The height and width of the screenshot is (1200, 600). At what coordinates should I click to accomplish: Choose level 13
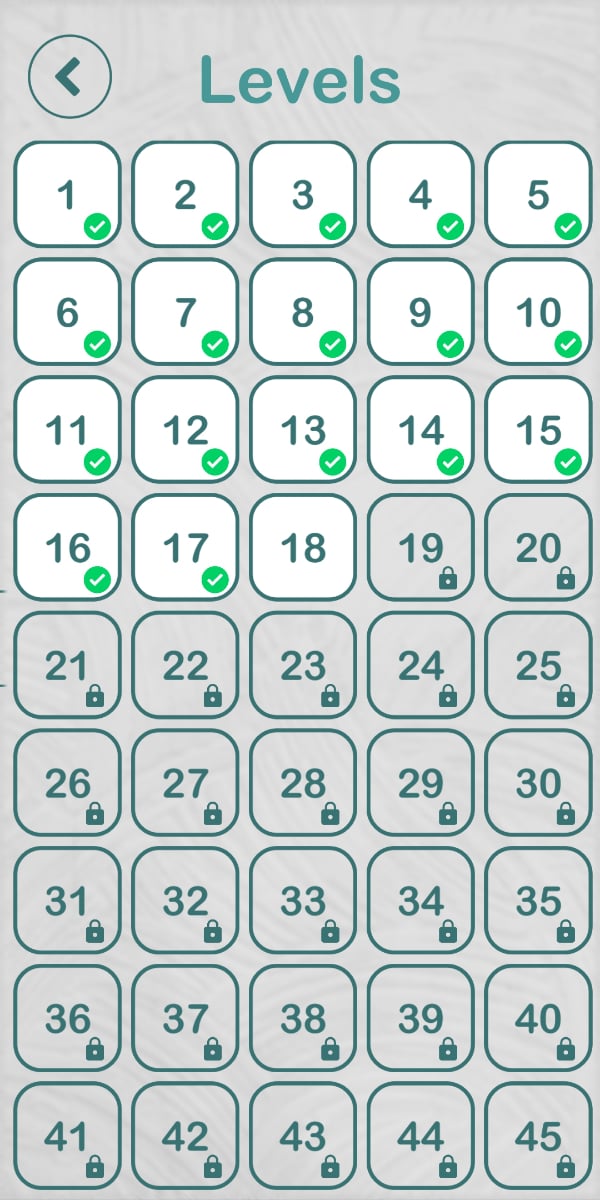[x=303, y=430]
